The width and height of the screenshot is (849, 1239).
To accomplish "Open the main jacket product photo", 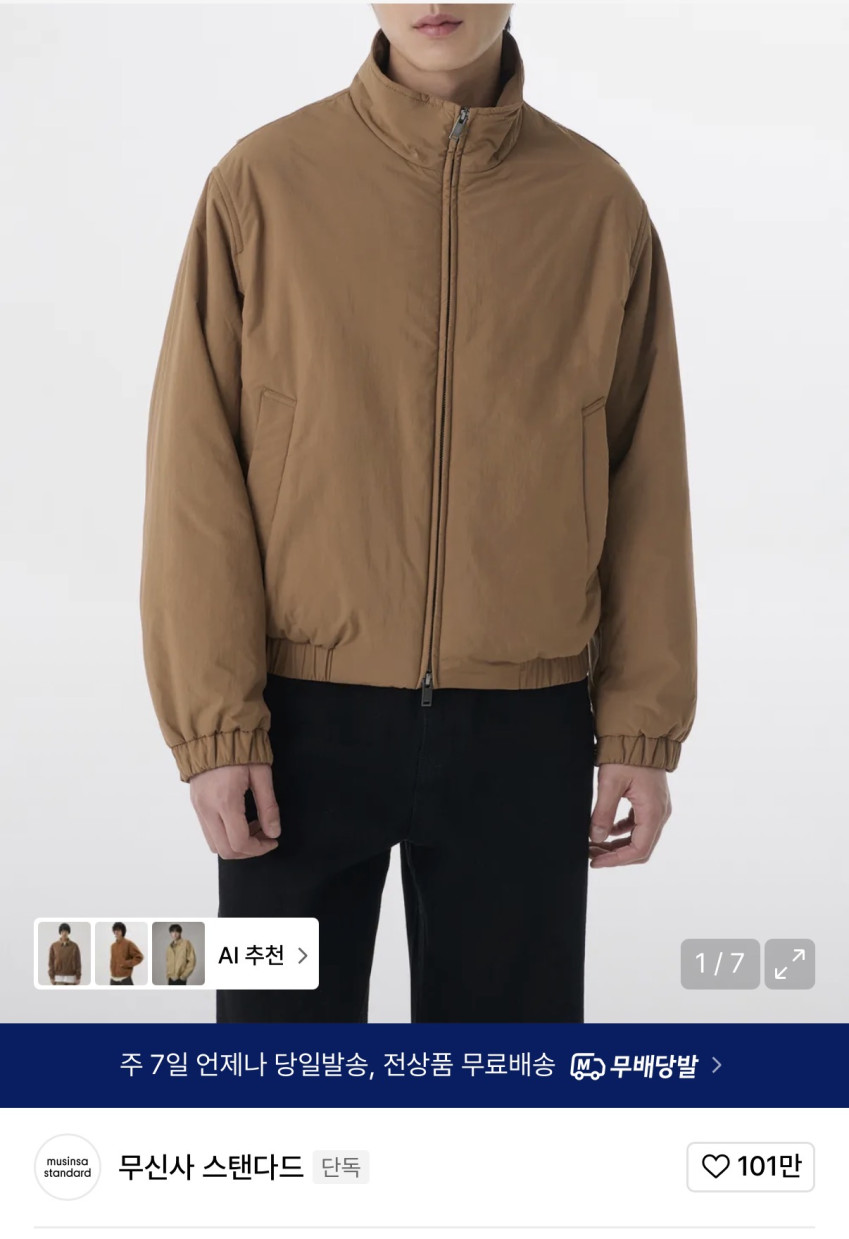I will (x=424, y=450).
